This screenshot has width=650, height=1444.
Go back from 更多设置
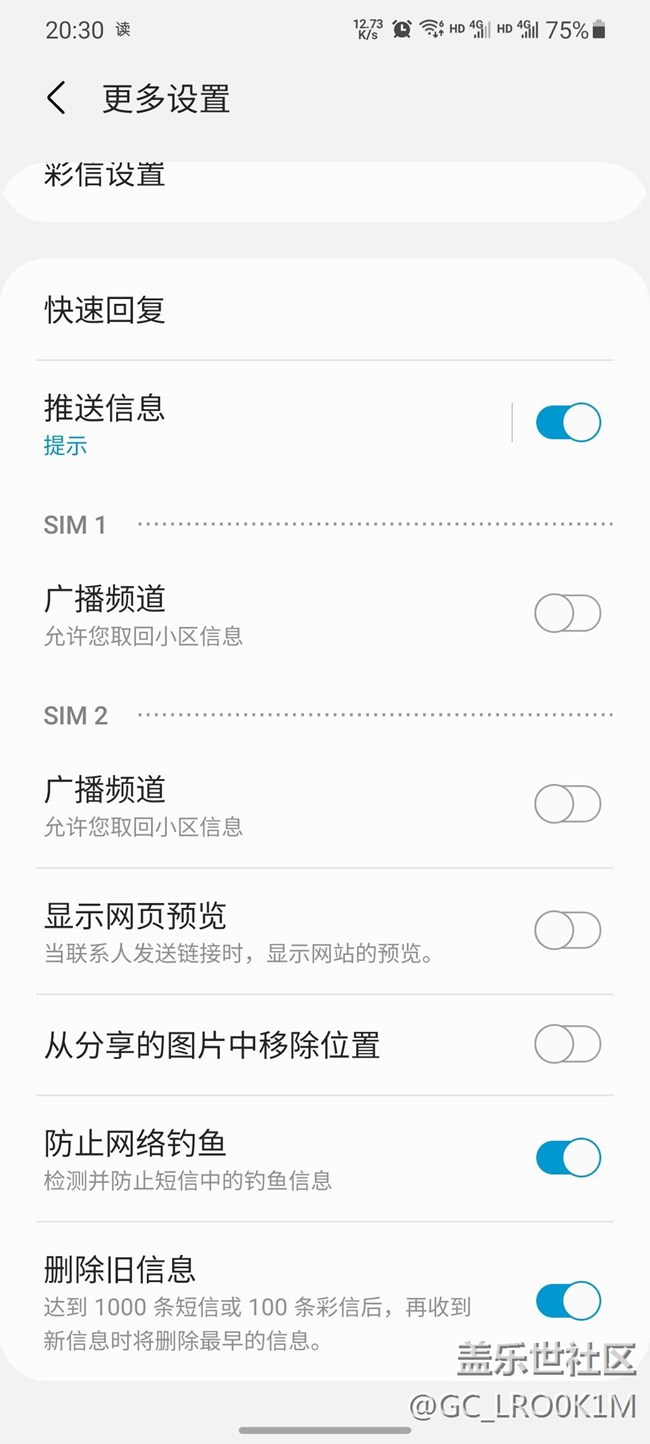(57, 99)
